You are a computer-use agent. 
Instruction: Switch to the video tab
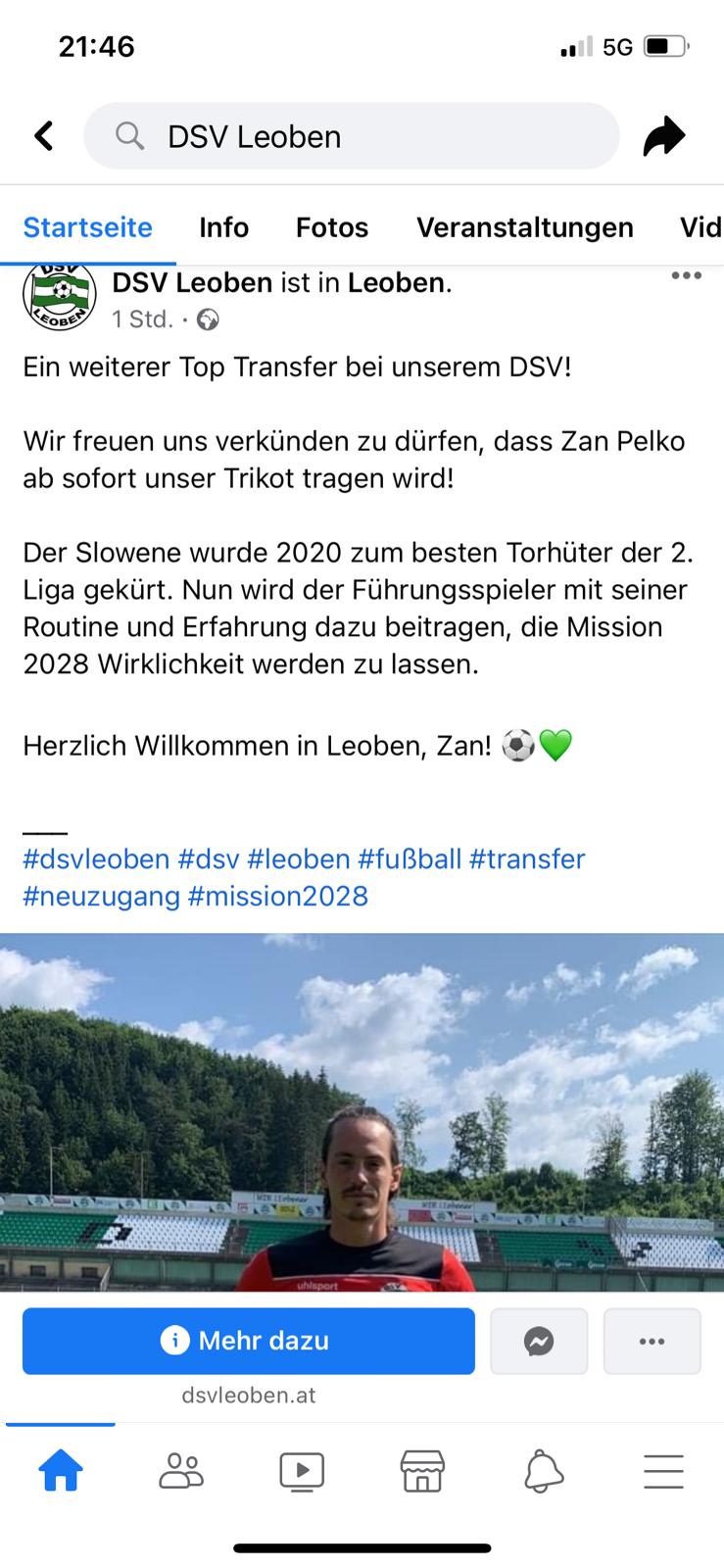[302, 1471]
